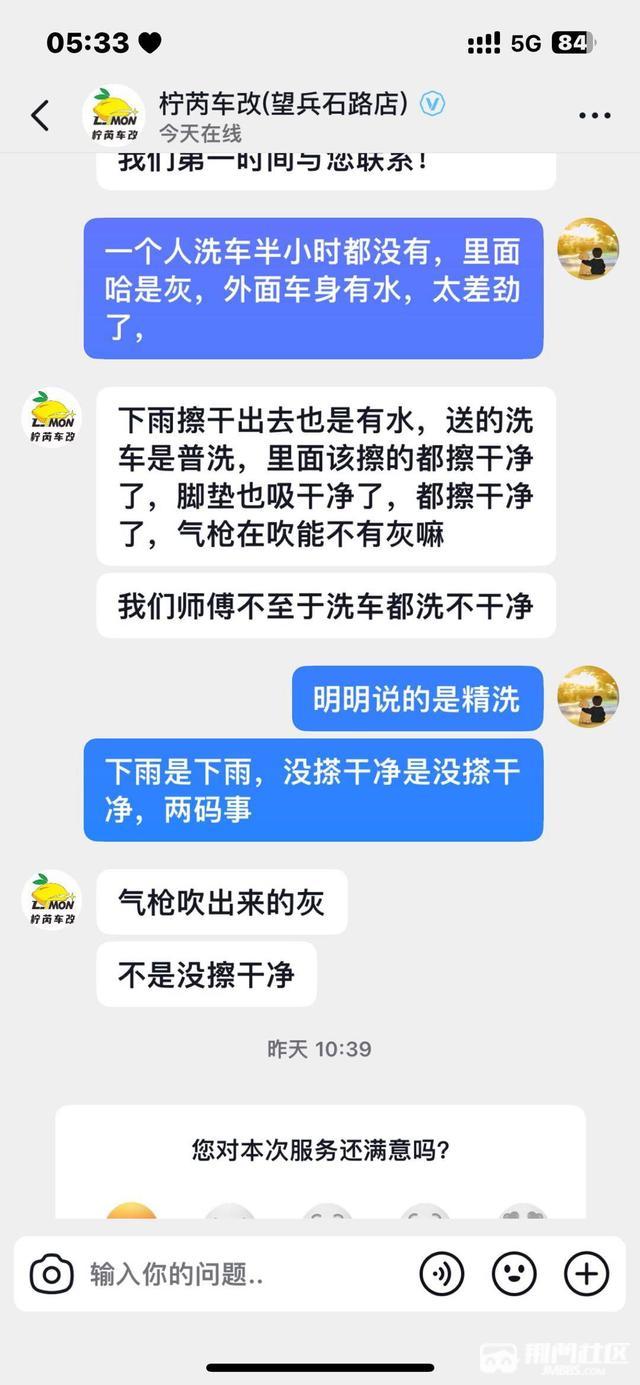Open the plus attachment menu
The height and width of the screenshot is (1385, 640).
click(587, 1274)
